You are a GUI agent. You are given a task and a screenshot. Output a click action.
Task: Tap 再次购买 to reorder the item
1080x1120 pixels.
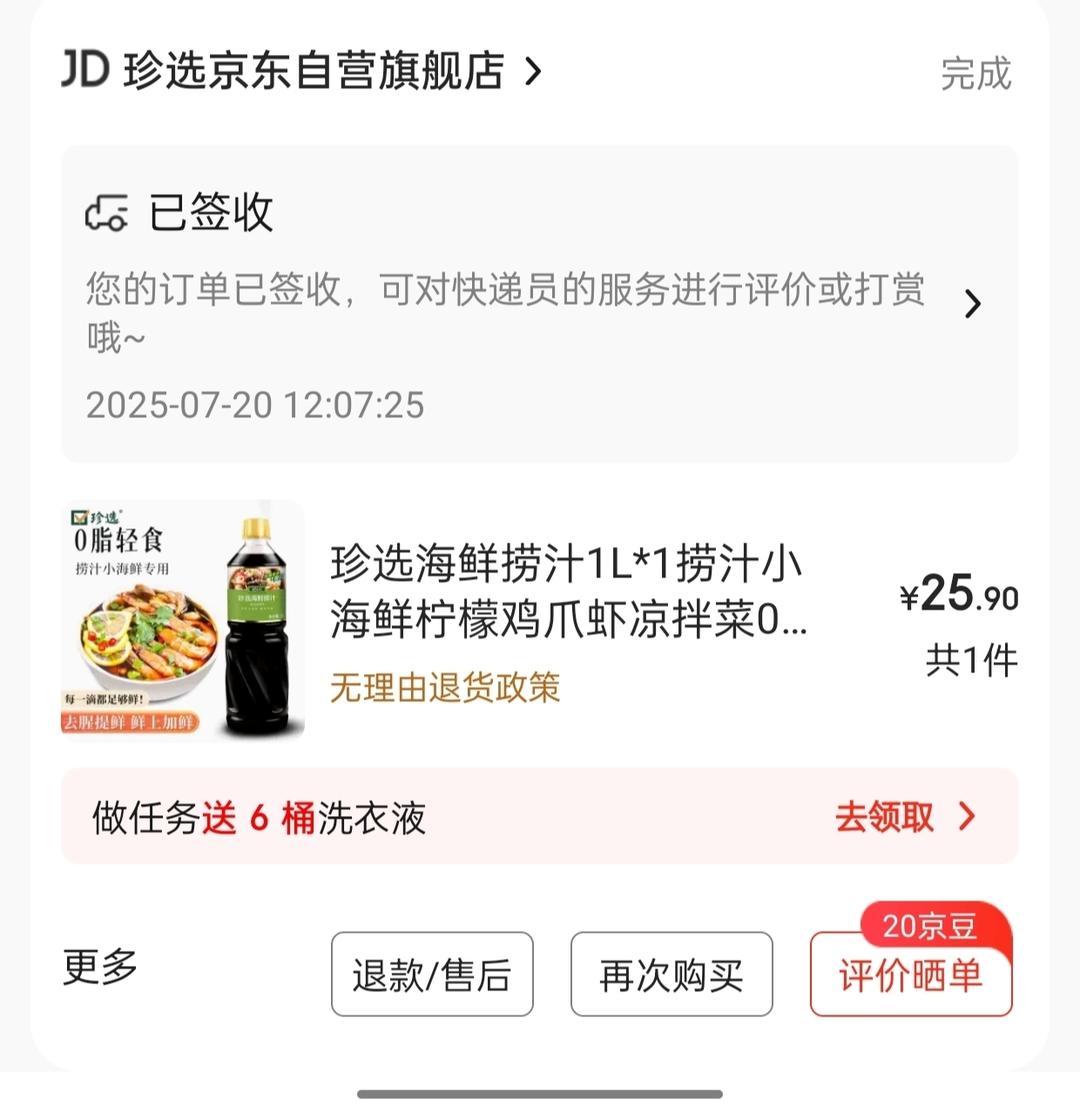[x=671, y=975]
